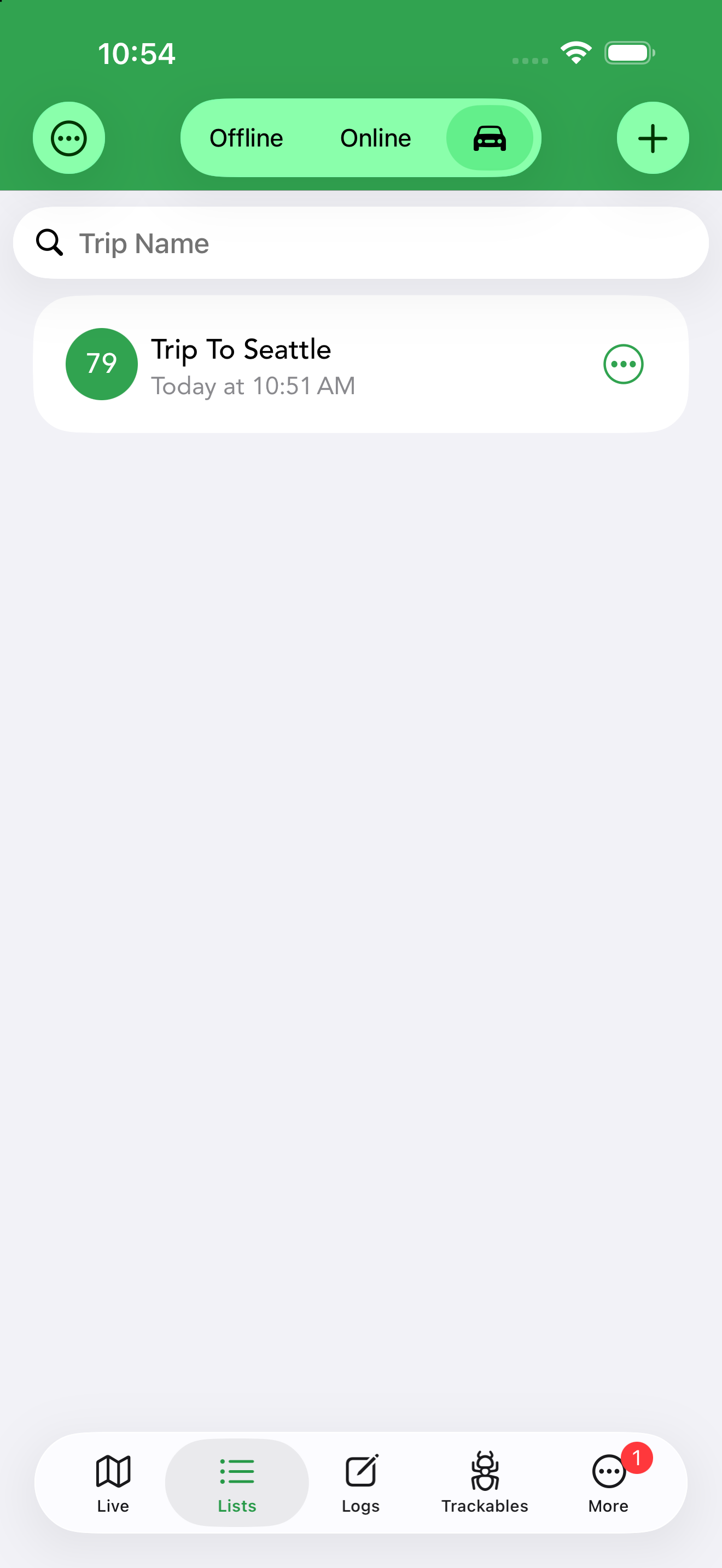Open the Logs tab

360,1483
